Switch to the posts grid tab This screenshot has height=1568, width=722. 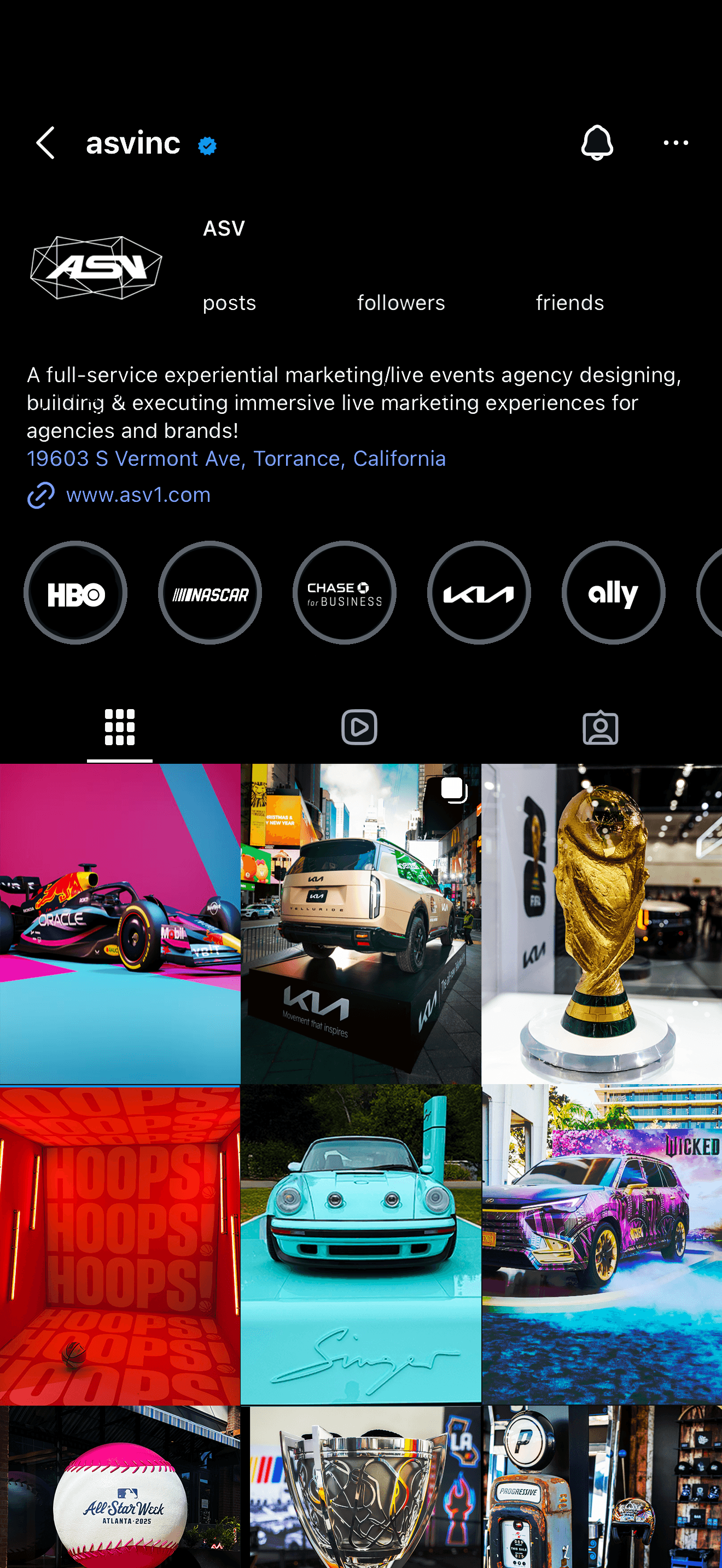[119, 727]
